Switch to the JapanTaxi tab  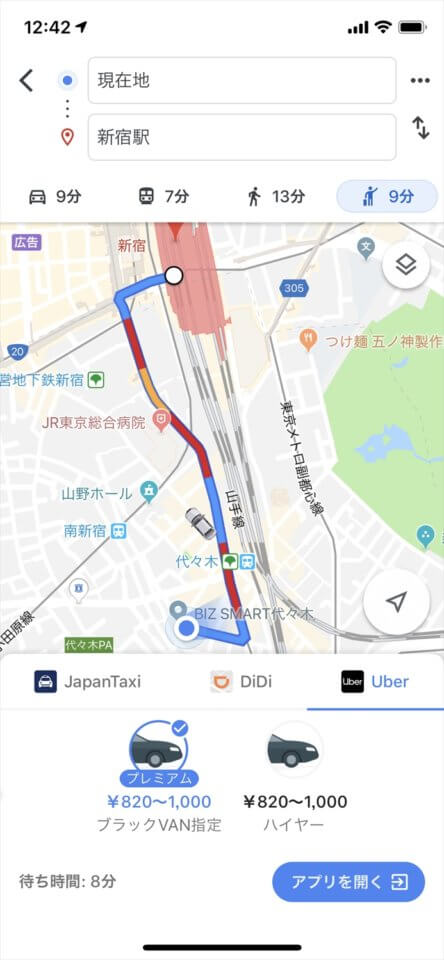click(88, 681)
